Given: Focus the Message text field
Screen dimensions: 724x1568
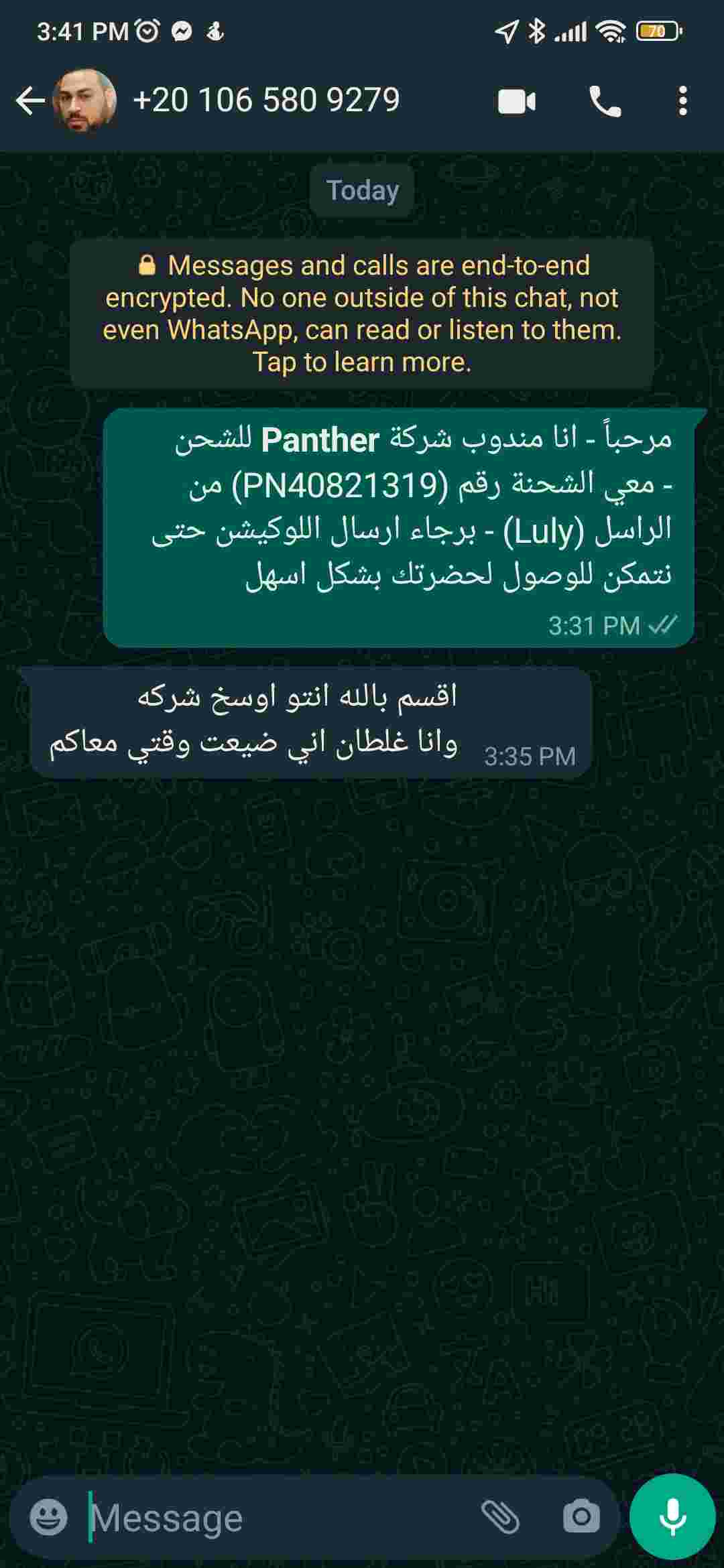Looking at the screenshot, I should tap(278, 1516).
